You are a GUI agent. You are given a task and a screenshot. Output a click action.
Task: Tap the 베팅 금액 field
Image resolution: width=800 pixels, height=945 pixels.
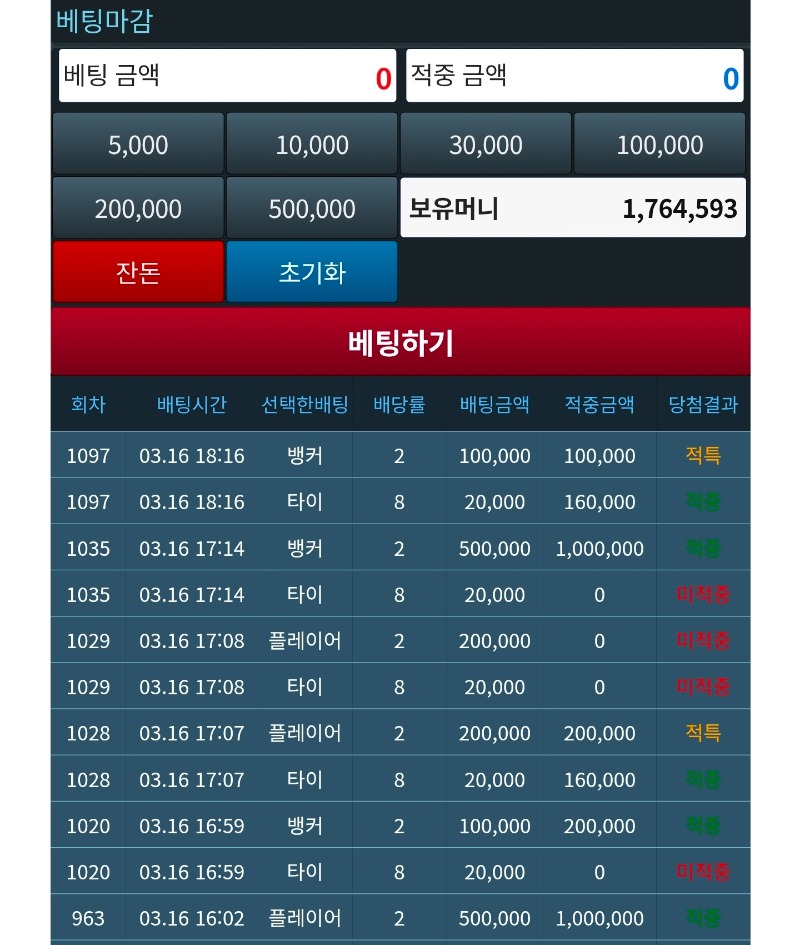pyautogui.click(x=227, y=76)
